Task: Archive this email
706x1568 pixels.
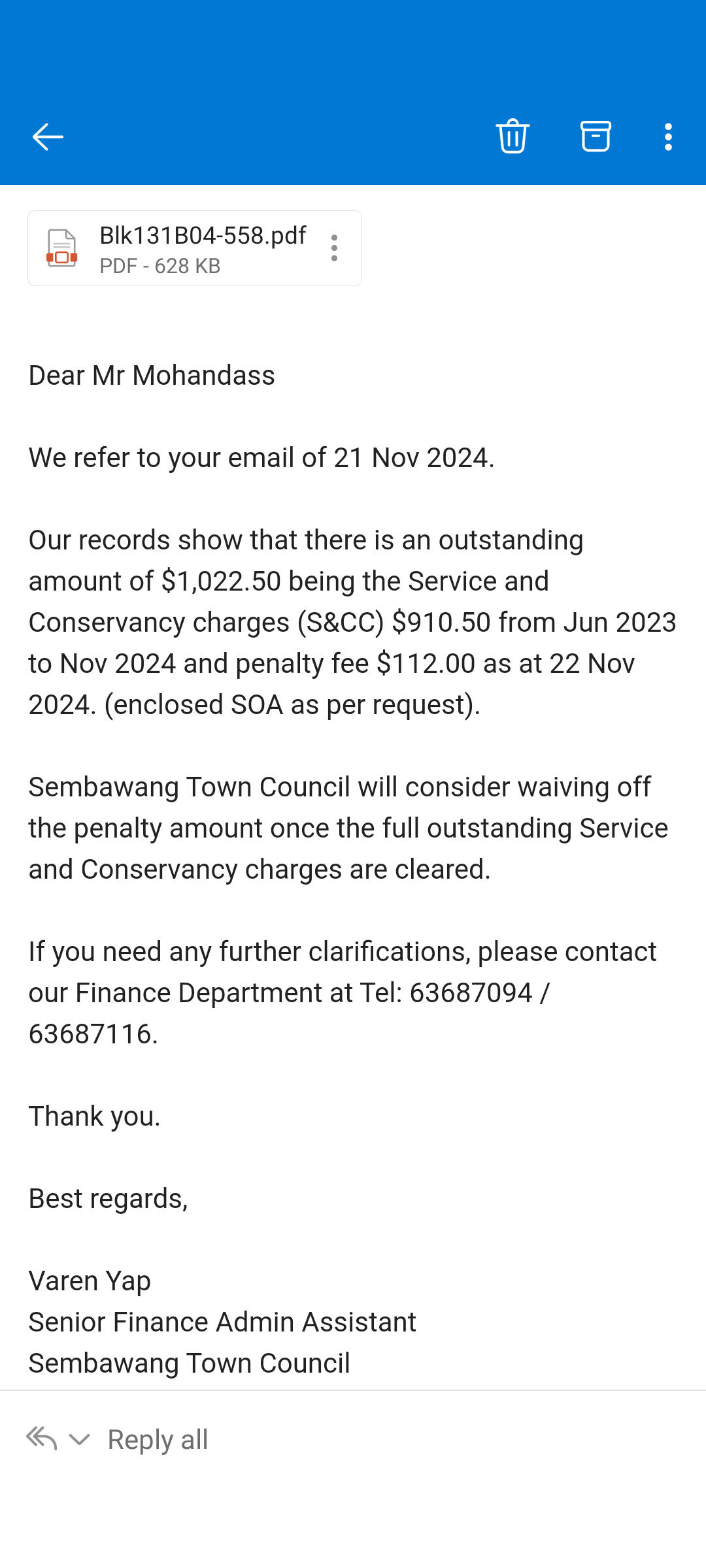Action: pyautogui.click(x=596, y=137)
